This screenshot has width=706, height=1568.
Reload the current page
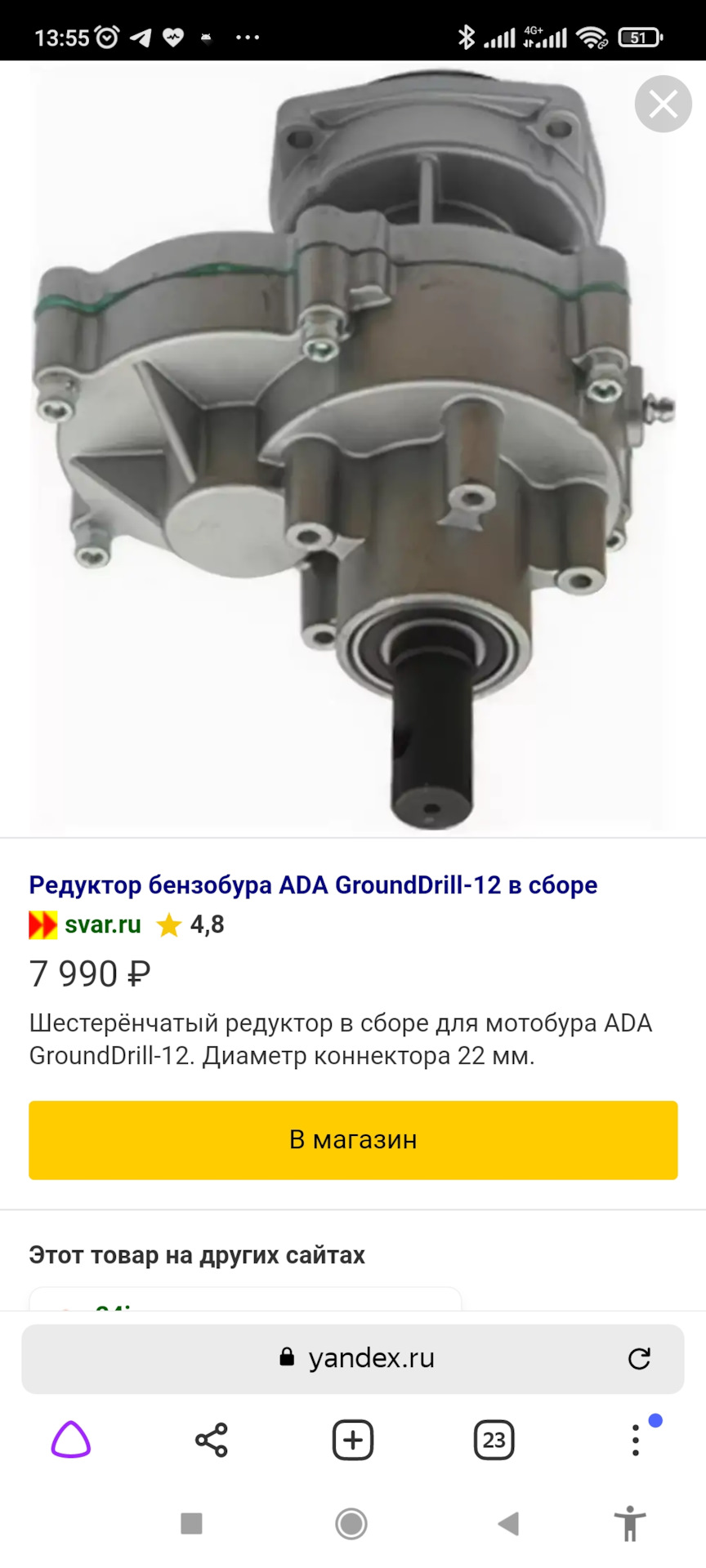(639, 1358)
